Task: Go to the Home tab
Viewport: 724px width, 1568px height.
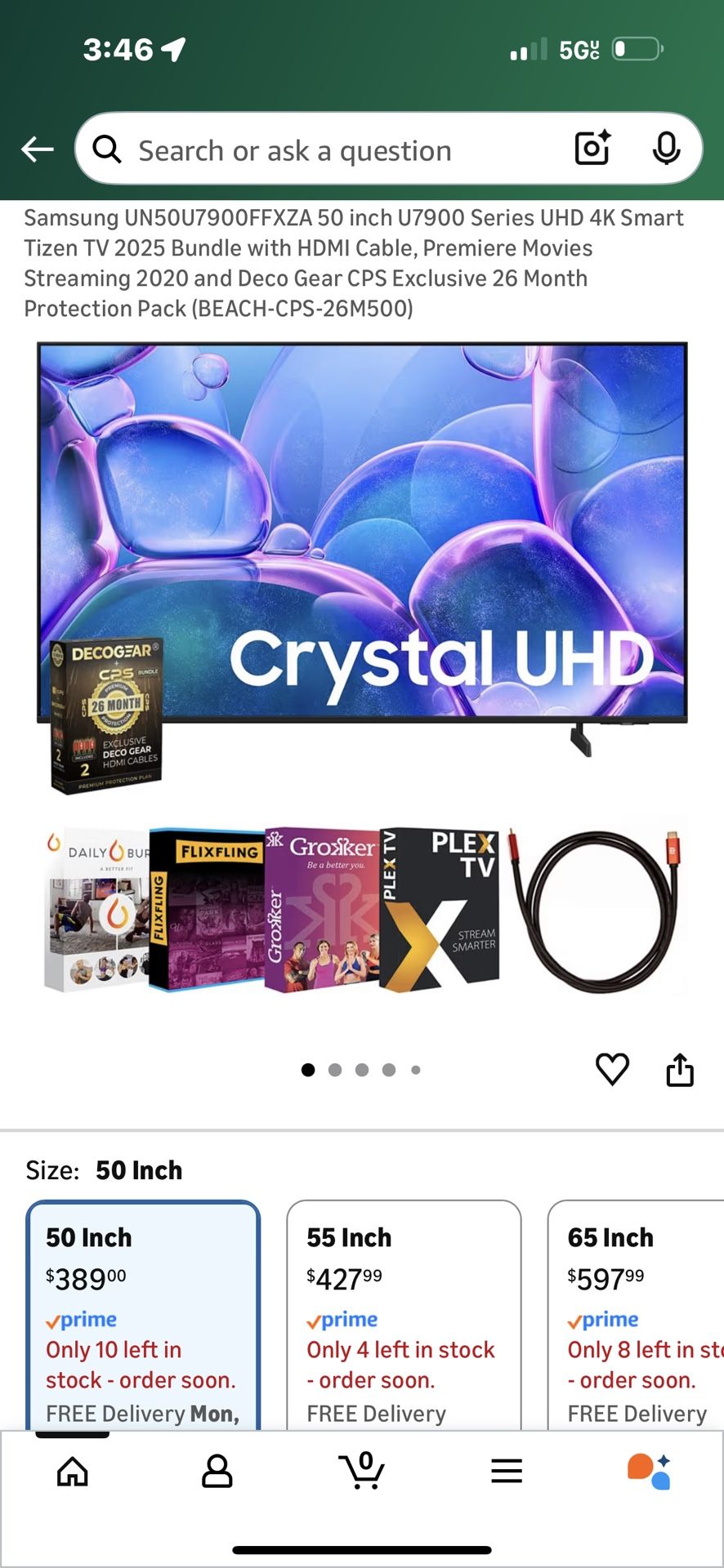Action: [x=73, y=1472]
